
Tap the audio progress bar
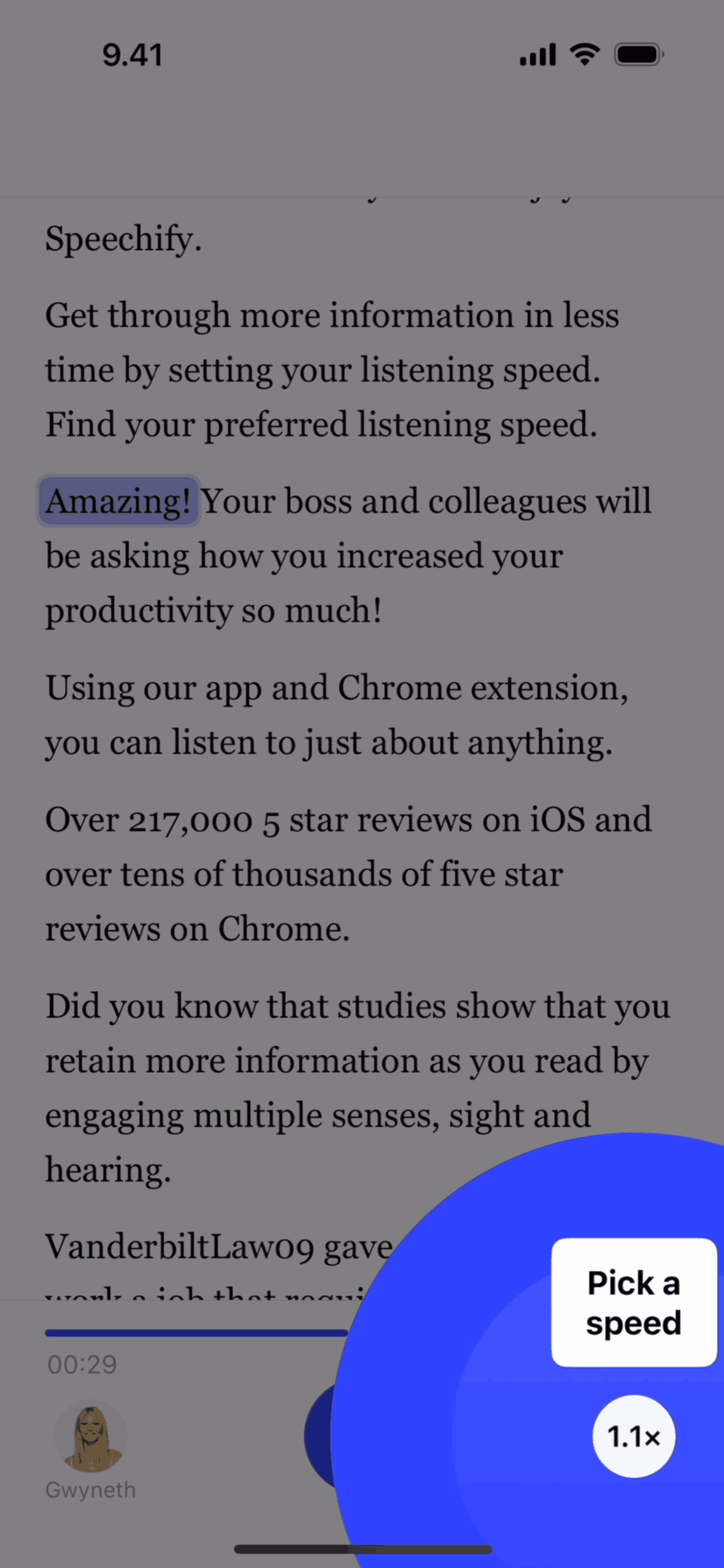tap(196, 1332)
